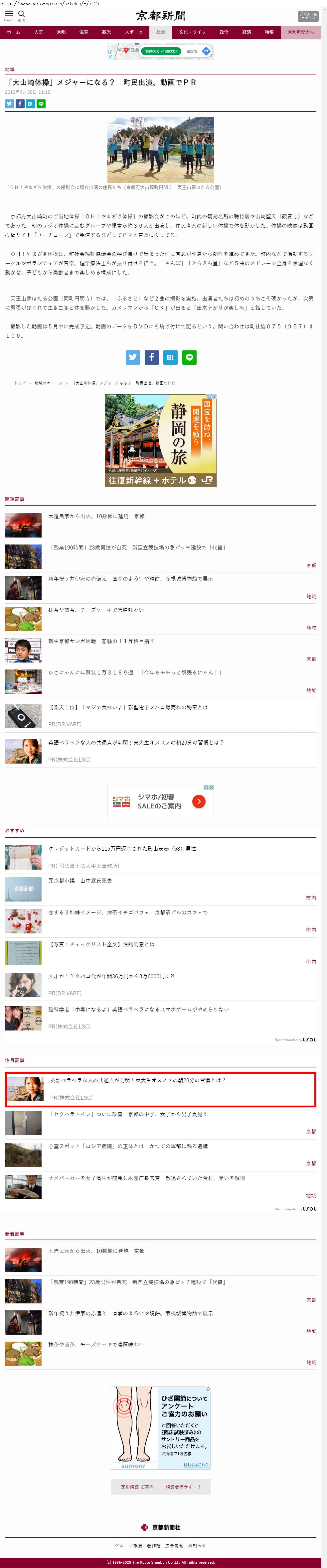Image resolution: width=327 pixels, height=1568 pixels.
Task: Open the セクハラトイレ article
Action: [x=128, y=1114]
